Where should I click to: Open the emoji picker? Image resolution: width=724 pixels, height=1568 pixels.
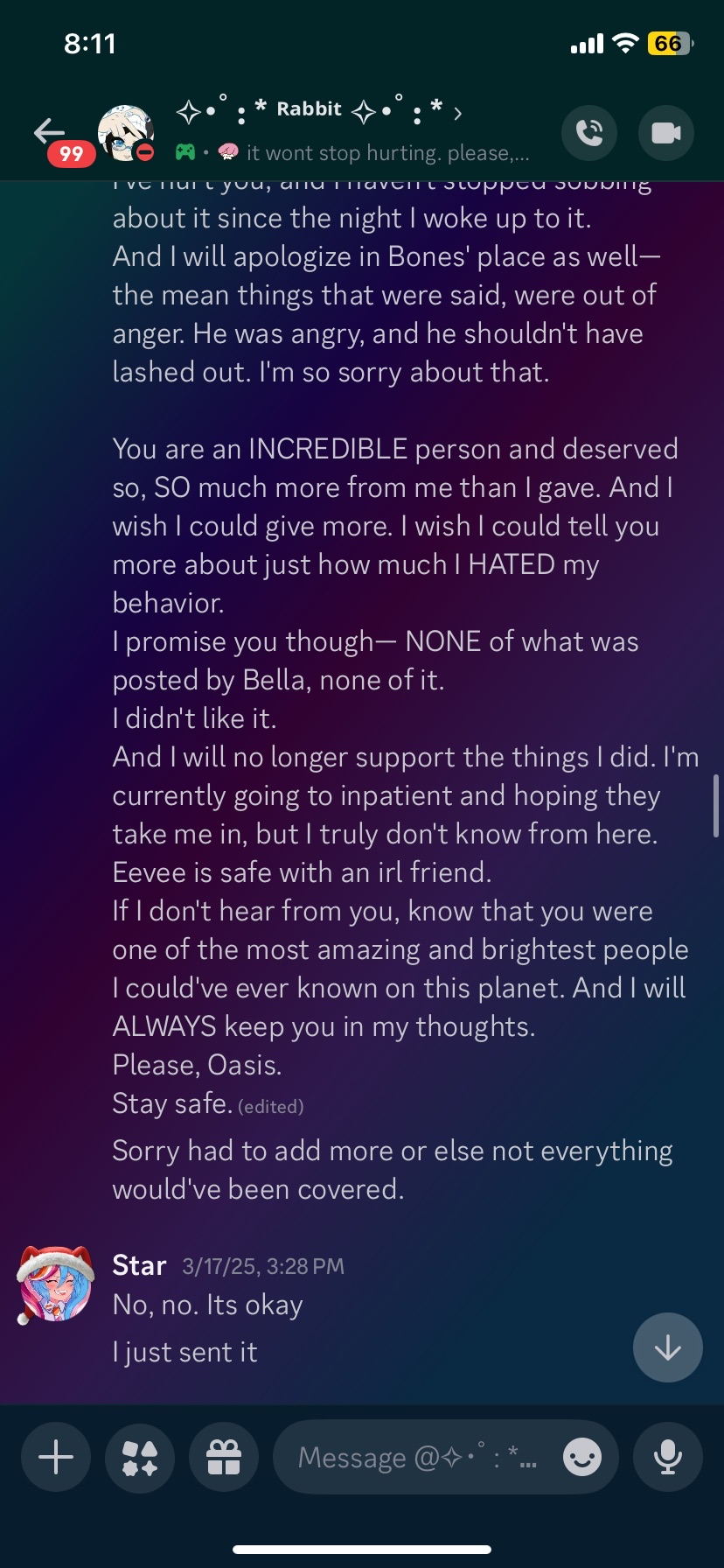(582, 1458)
